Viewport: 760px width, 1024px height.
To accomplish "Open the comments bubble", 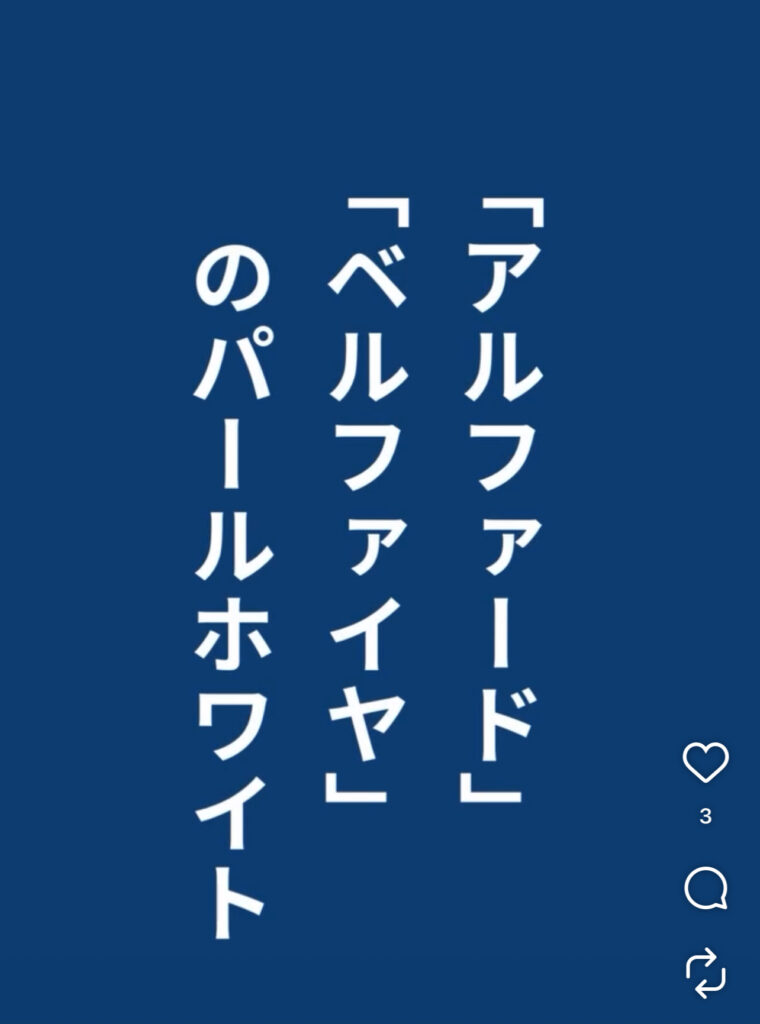I will pyautogui.click(x=705, y=888).
